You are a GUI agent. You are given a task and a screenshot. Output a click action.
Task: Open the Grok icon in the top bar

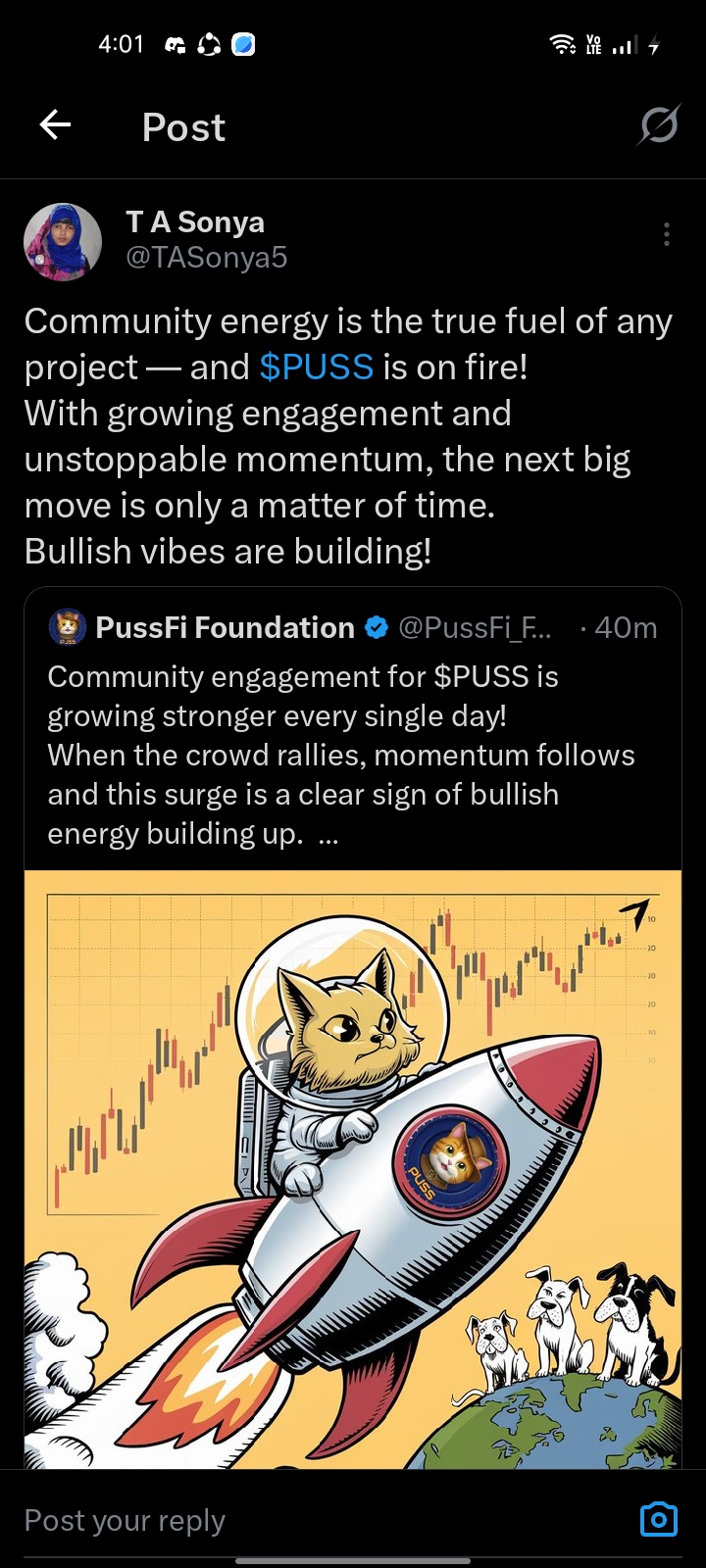pos(658,125)
